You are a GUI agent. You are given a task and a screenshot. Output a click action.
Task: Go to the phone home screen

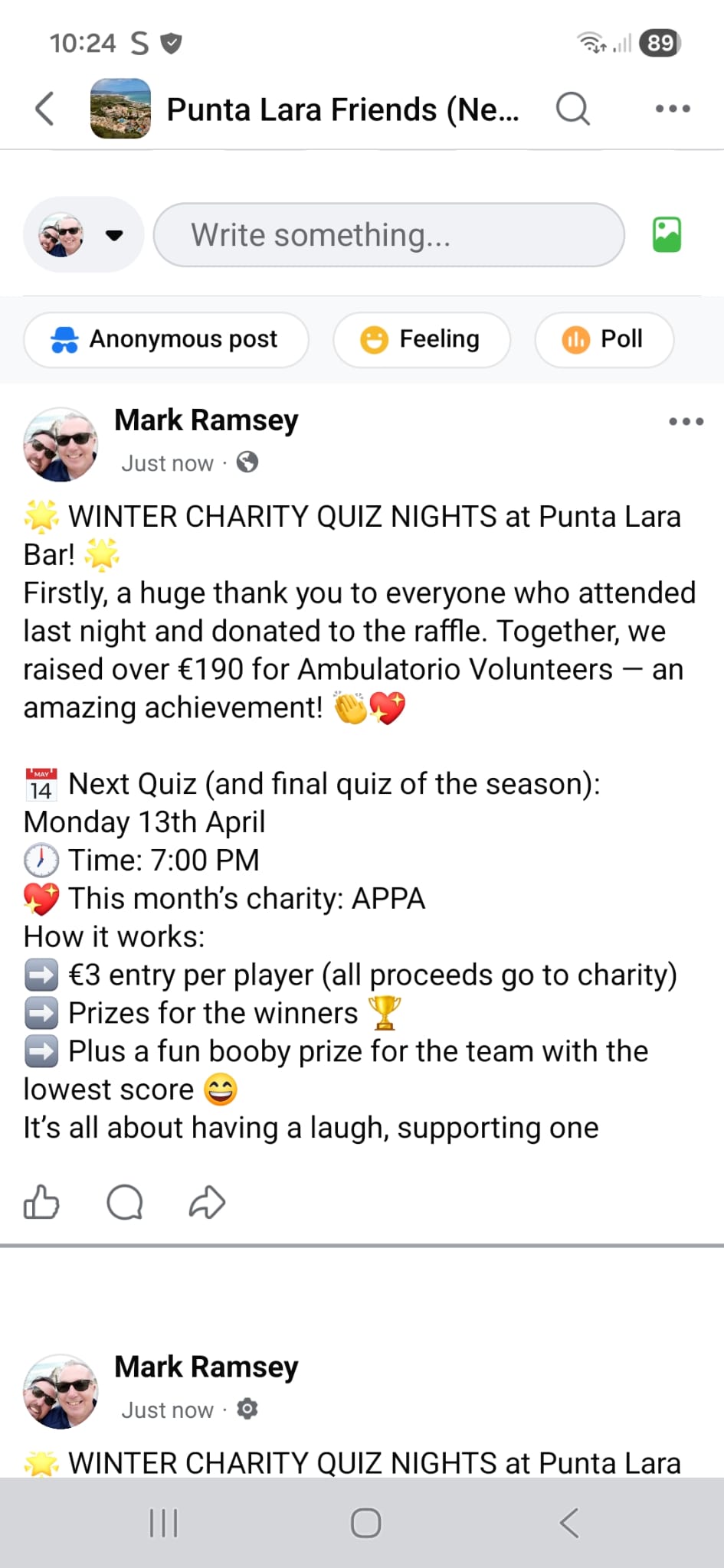(x=365, y=1523)
